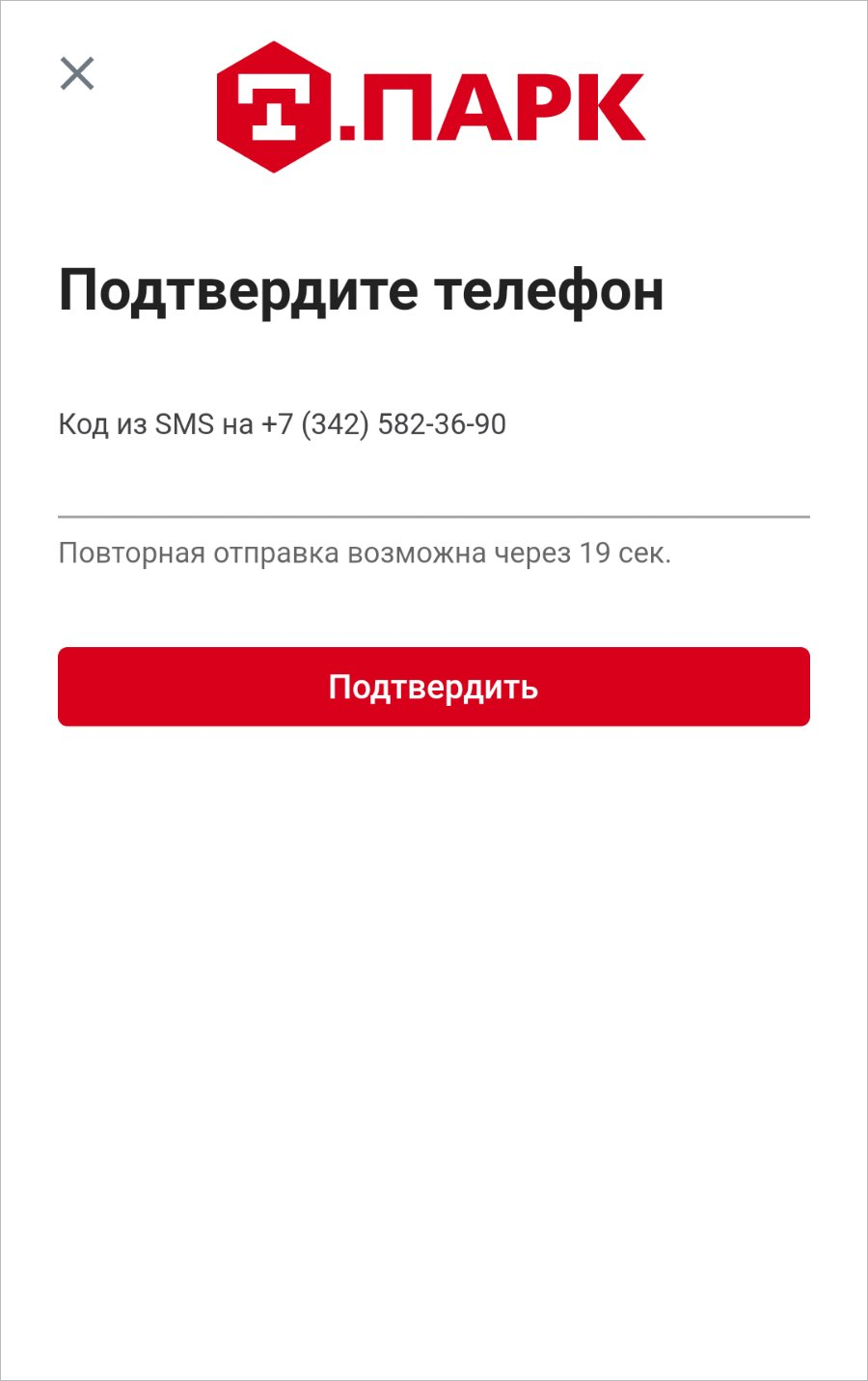This screenshot has width=868, height=1381.
Task: Tap the Подтвердить button
Action: (433, 687)
